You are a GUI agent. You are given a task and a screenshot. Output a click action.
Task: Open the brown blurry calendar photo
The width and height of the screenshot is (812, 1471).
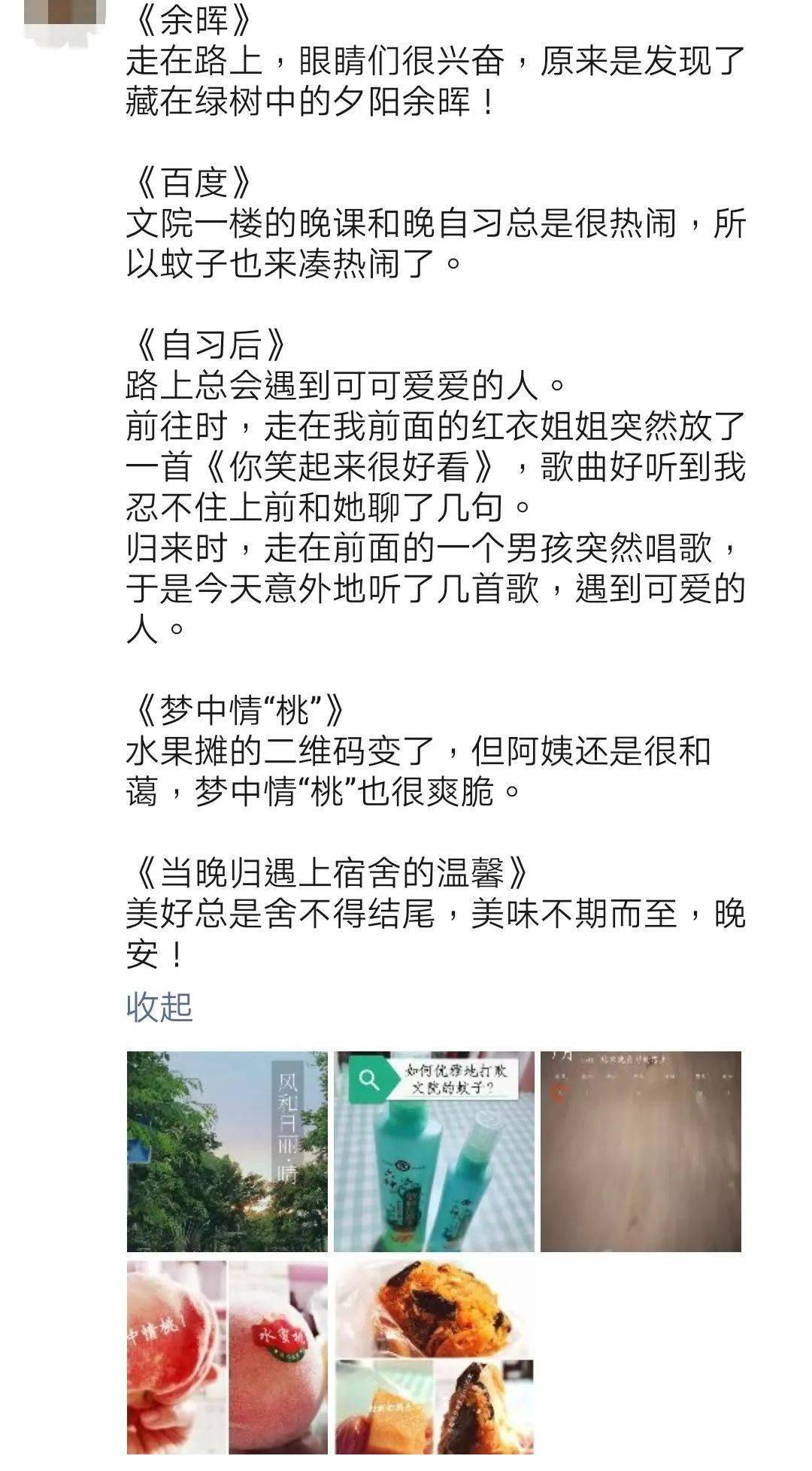[x=641, y=1151]
